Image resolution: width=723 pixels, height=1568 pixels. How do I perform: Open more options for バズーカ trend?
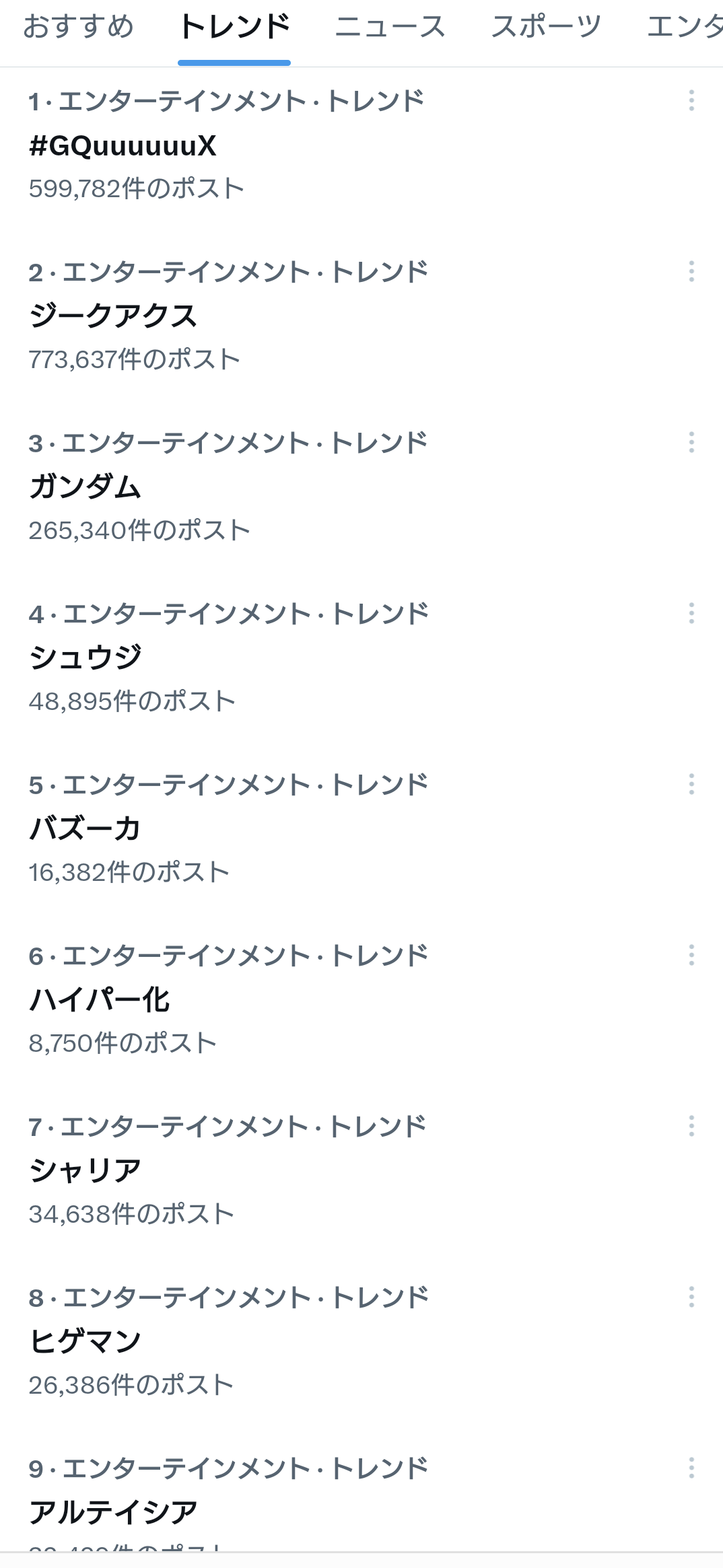(691, 784)
